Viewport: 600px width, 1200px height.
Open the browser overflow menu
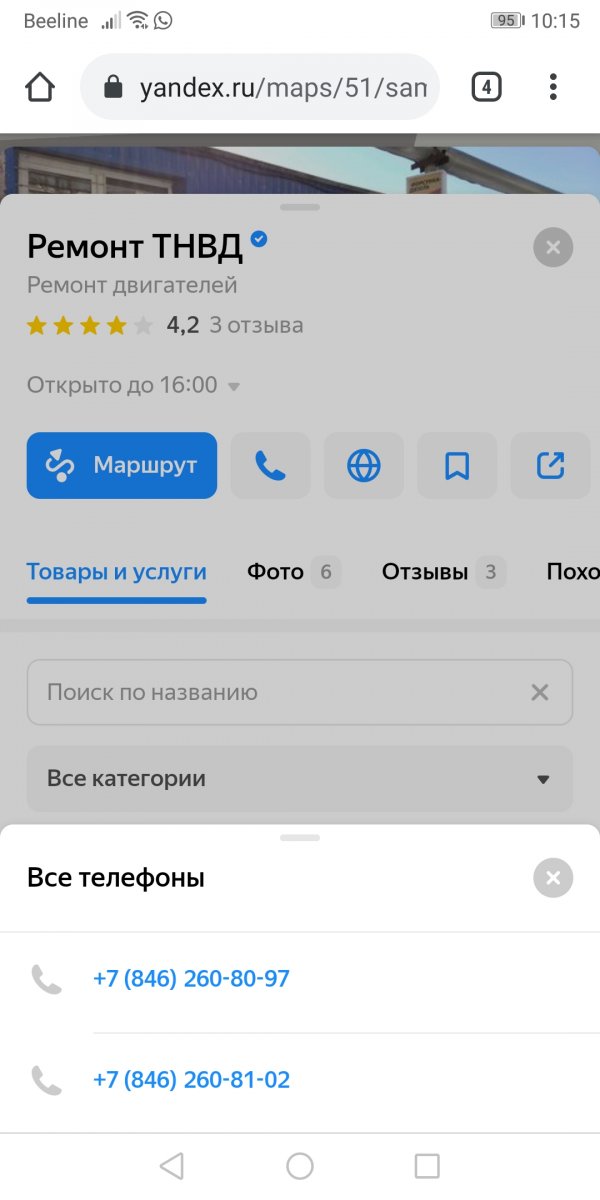[553, 87]
